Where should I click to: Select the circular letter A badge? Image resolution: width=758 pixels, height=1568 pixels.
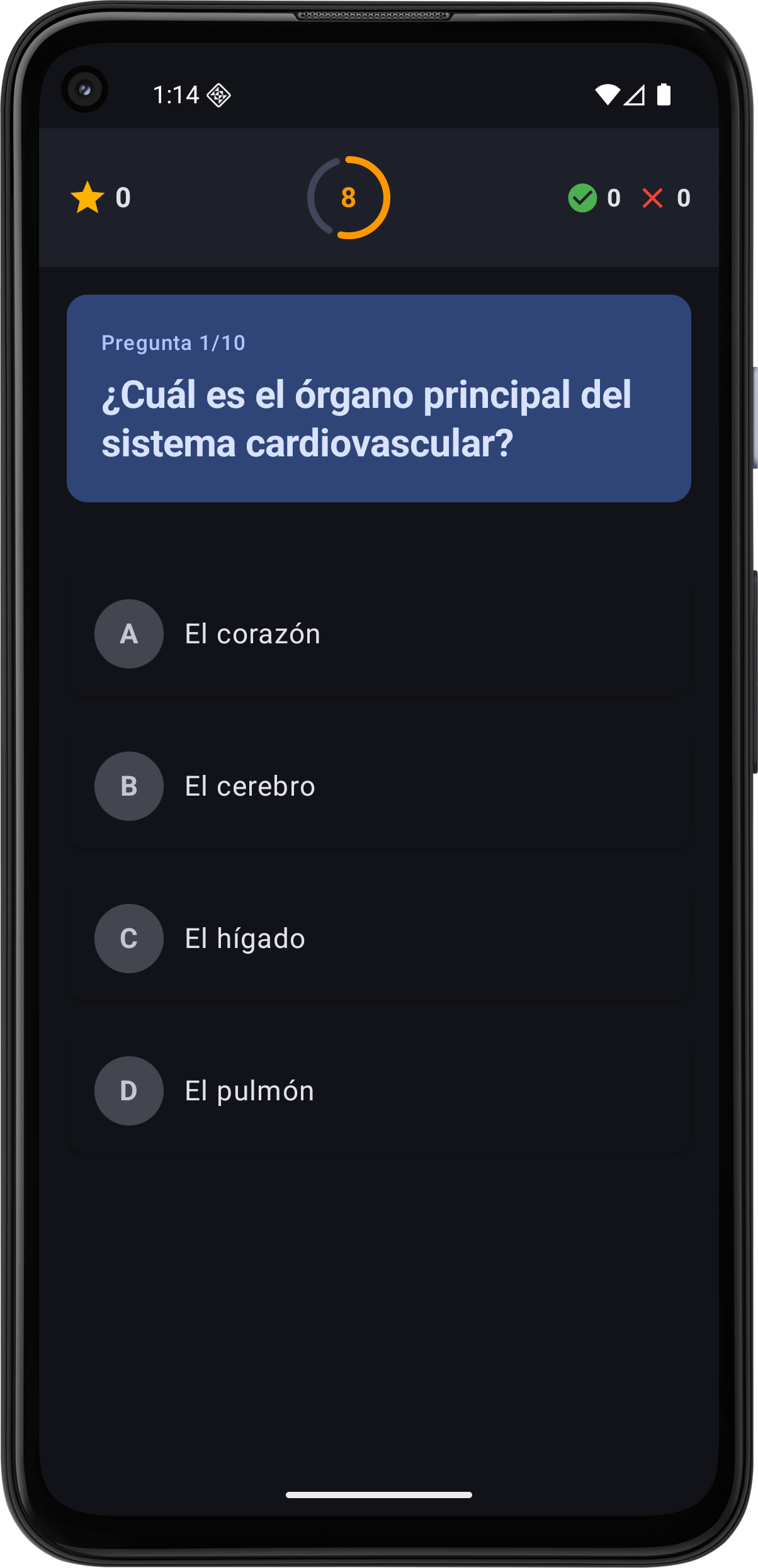128,634
